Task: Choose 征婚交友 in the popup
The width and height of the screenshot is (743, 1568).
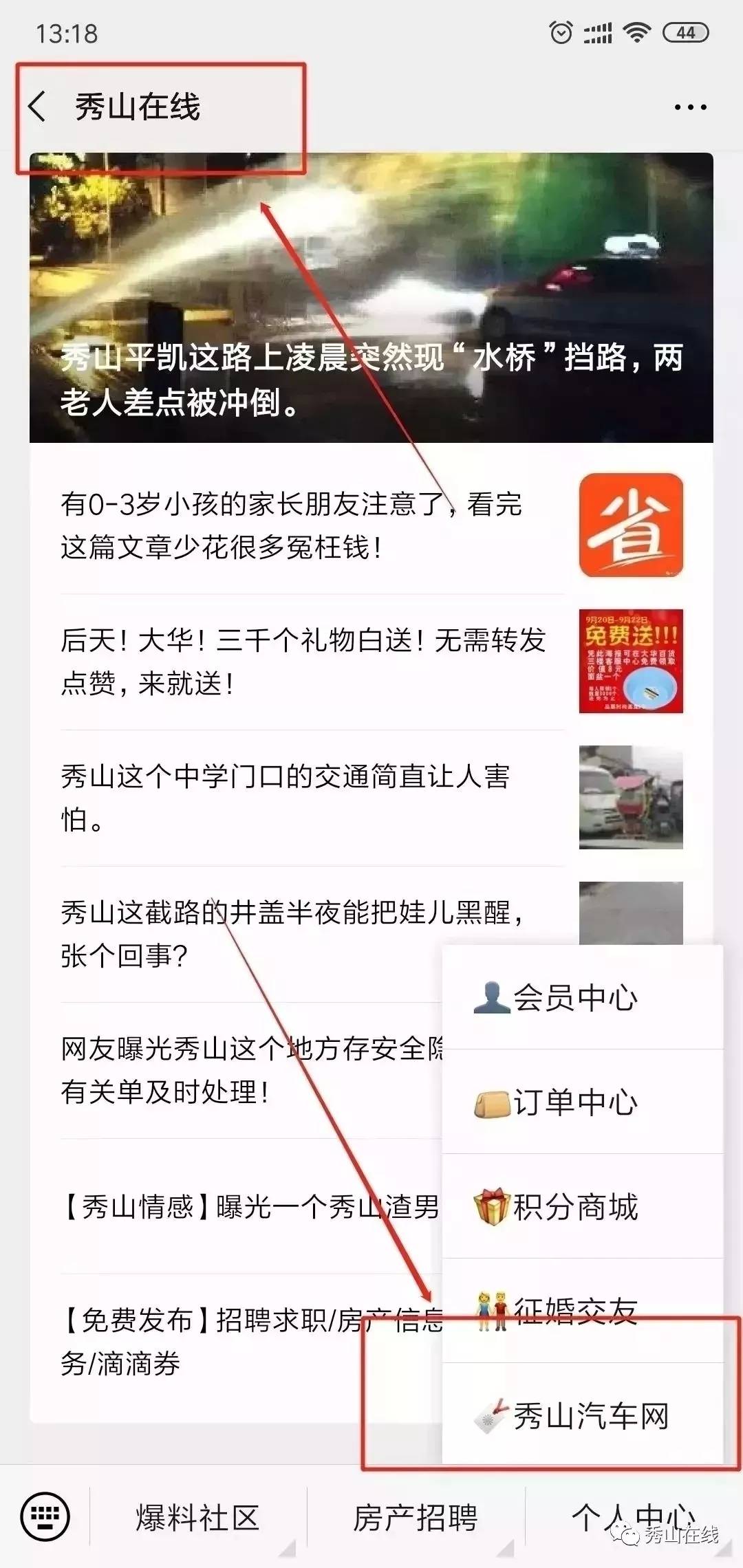Action: point(581,1311)
